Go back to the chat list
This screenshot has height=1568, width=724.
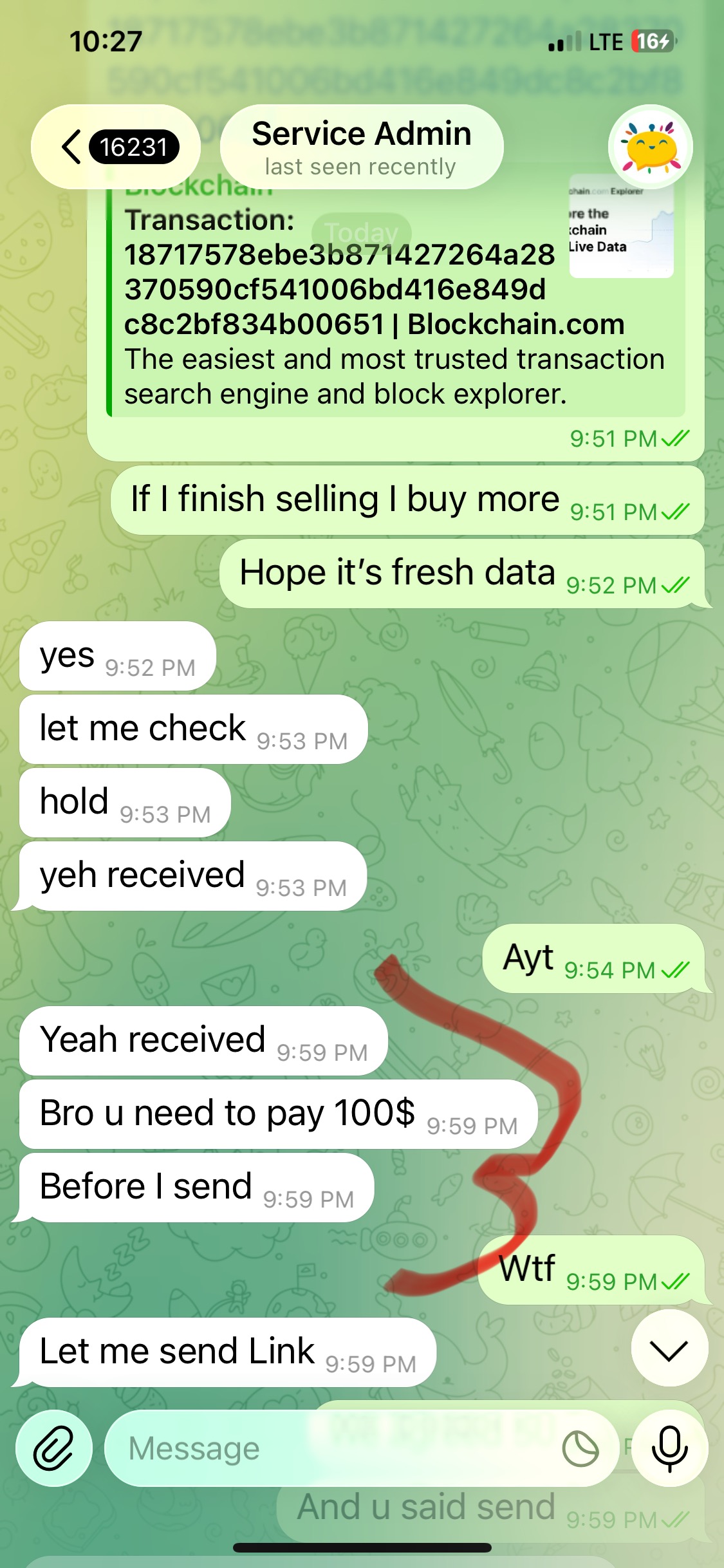[115, 147]
